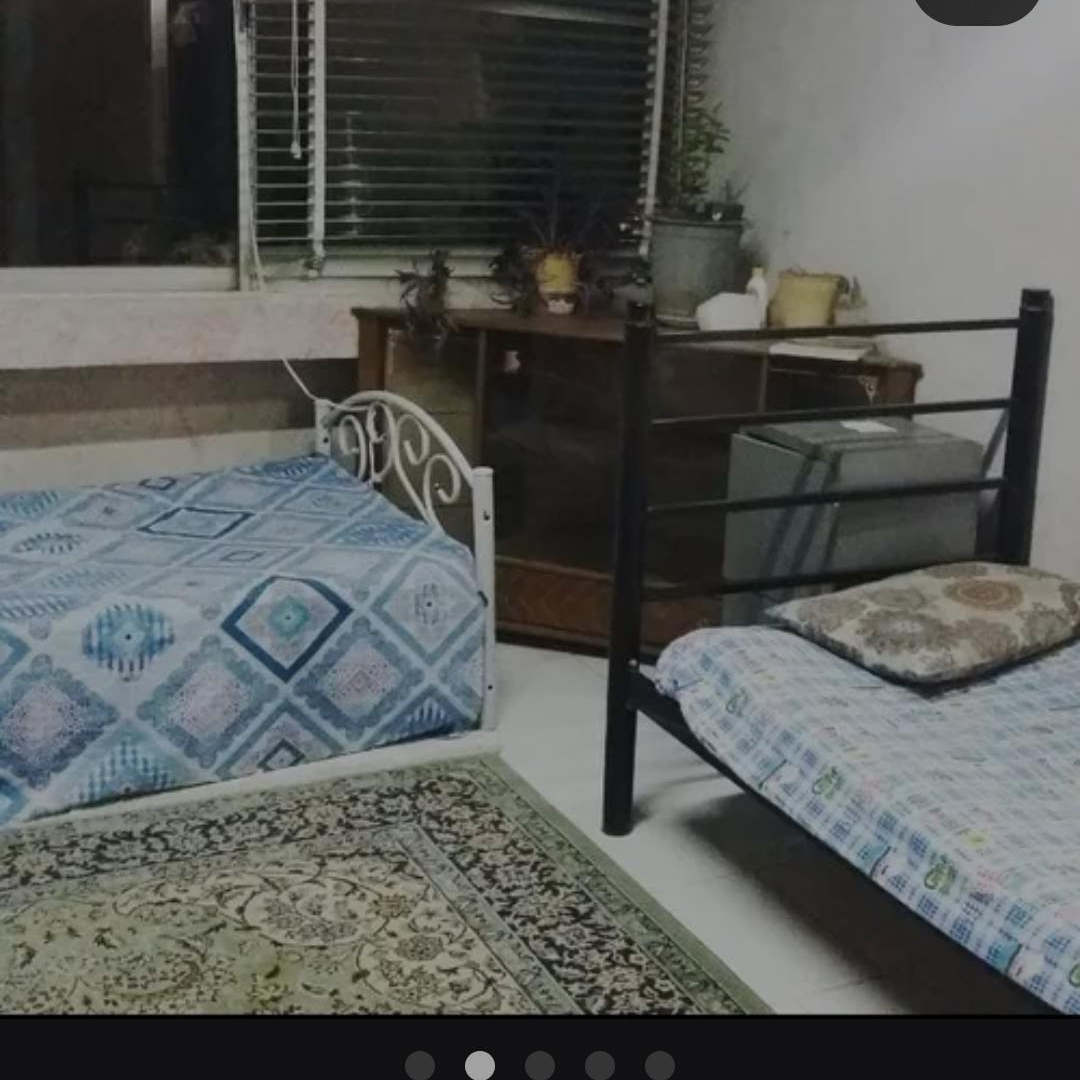Tap the fifth photo indicator dot

coord(660,1065)
